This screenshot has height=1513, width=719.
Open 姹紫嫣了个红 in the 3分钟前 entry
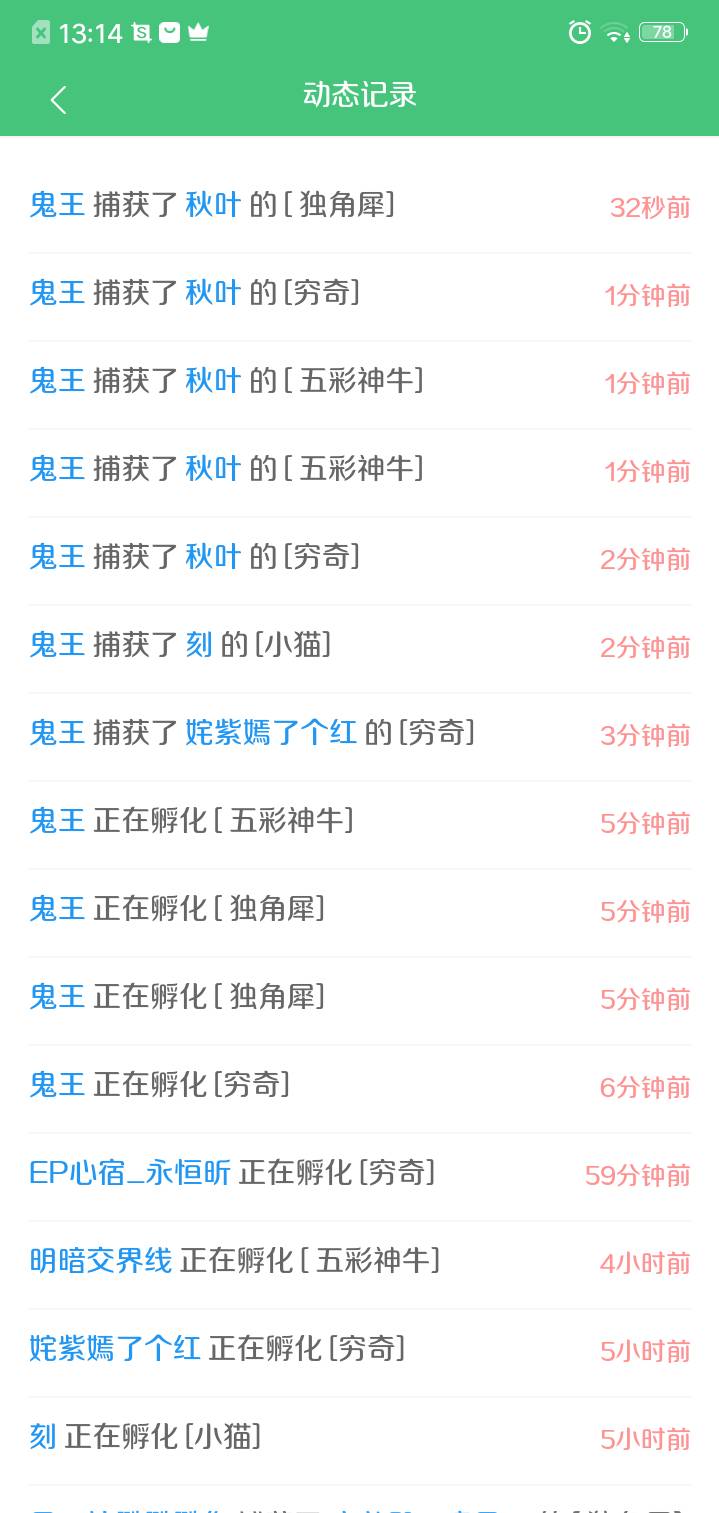270,733
